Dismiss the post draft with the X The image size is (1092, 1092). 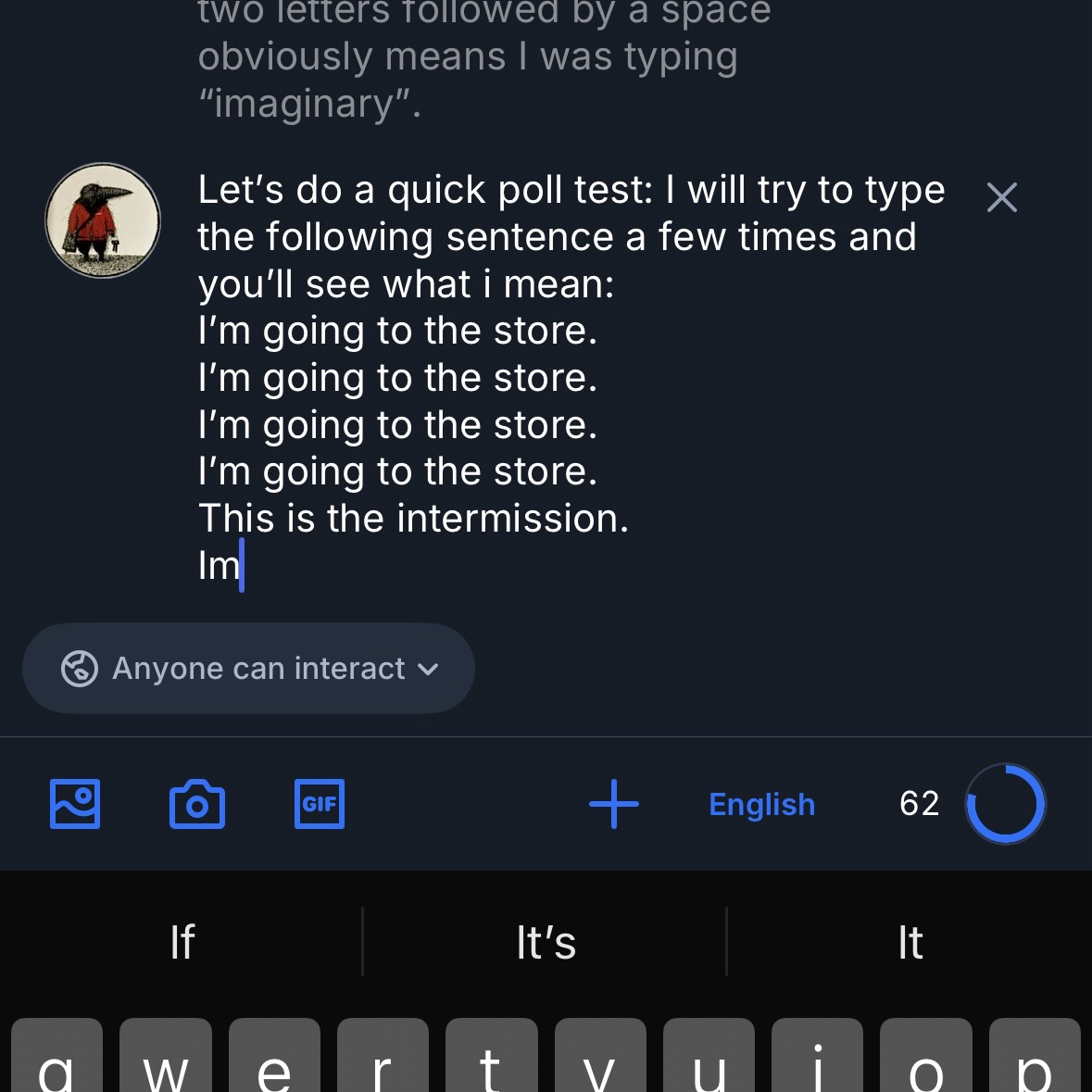(x=1001, y=197)
